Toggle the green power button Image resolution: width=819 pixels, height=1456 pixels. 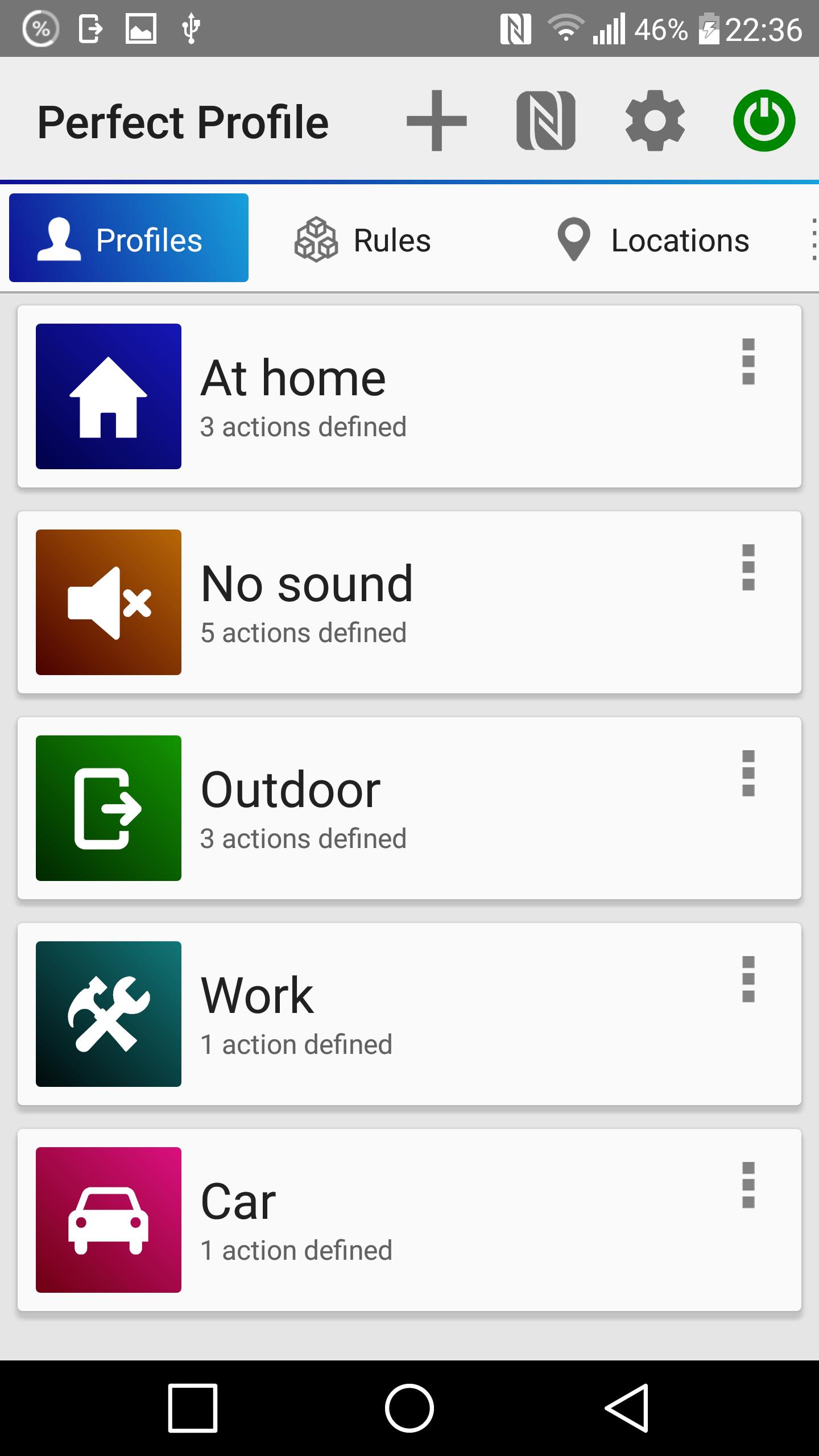click(x=764, y=121)
